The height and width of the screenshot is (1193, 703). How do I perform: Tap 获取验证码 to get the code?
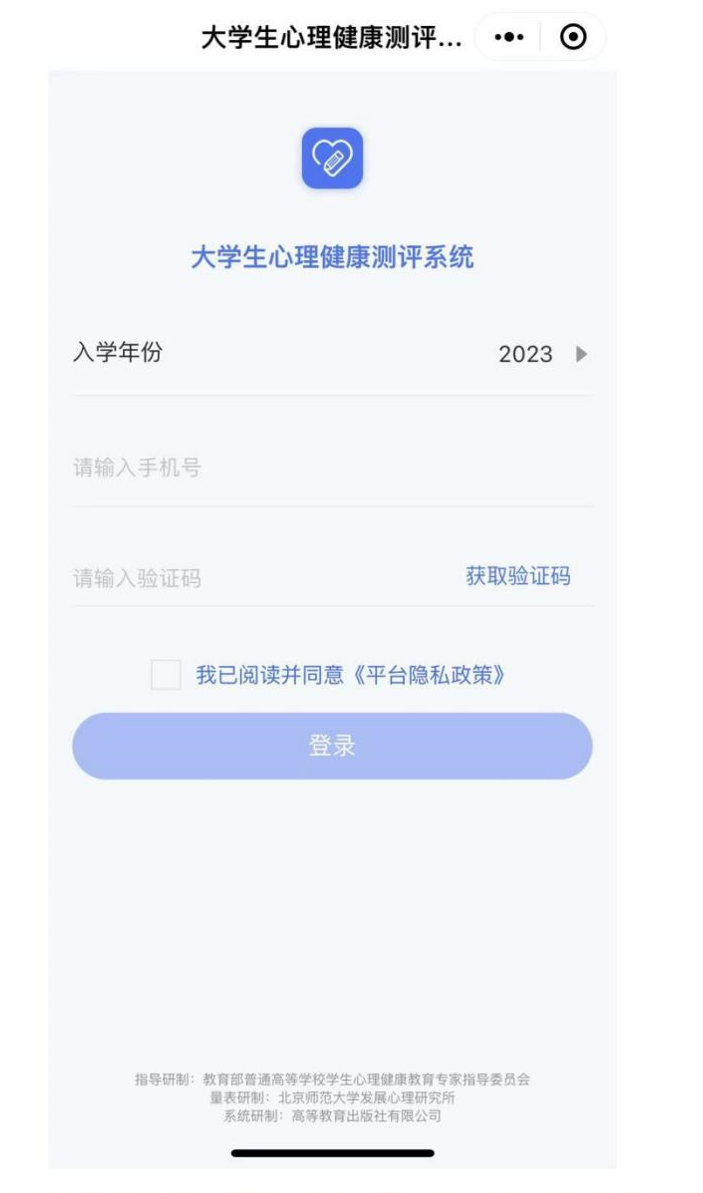[x=518, y=576]
